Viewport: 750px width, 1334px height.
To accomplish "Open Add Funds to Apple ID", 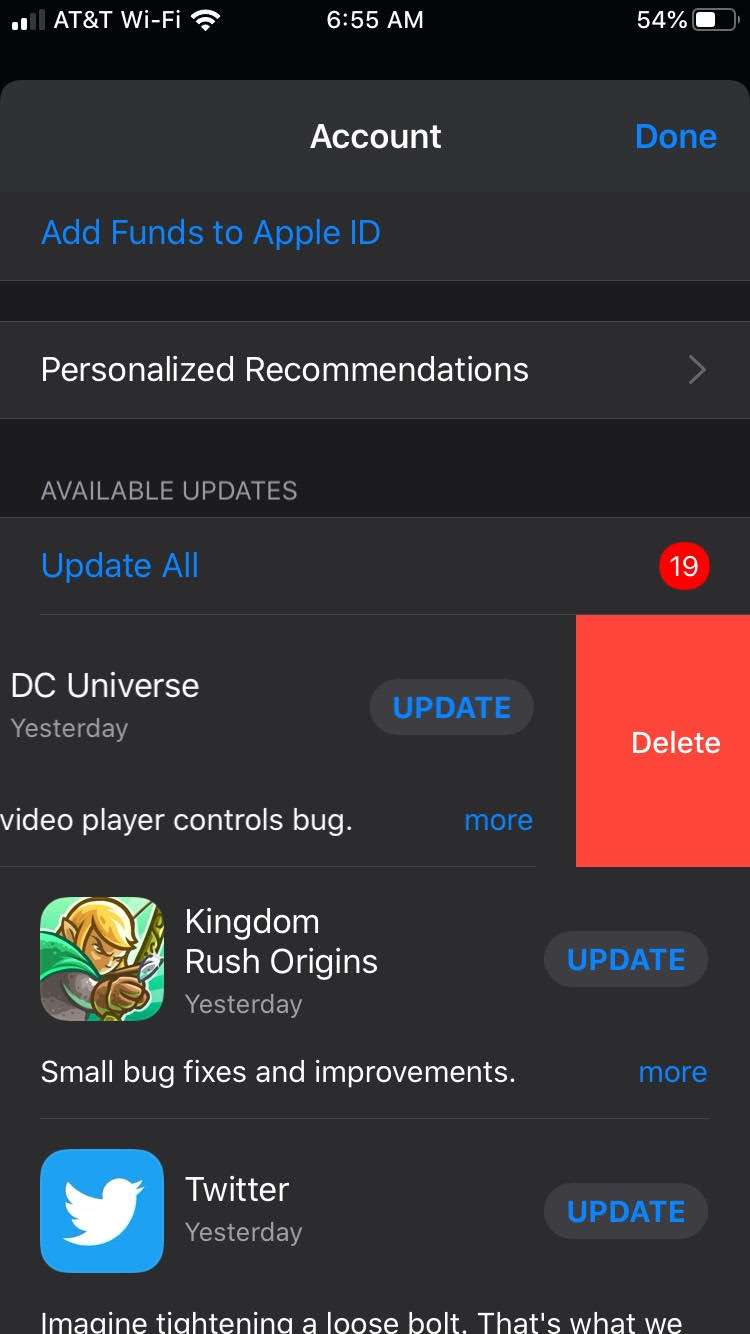I will [210, 233].
